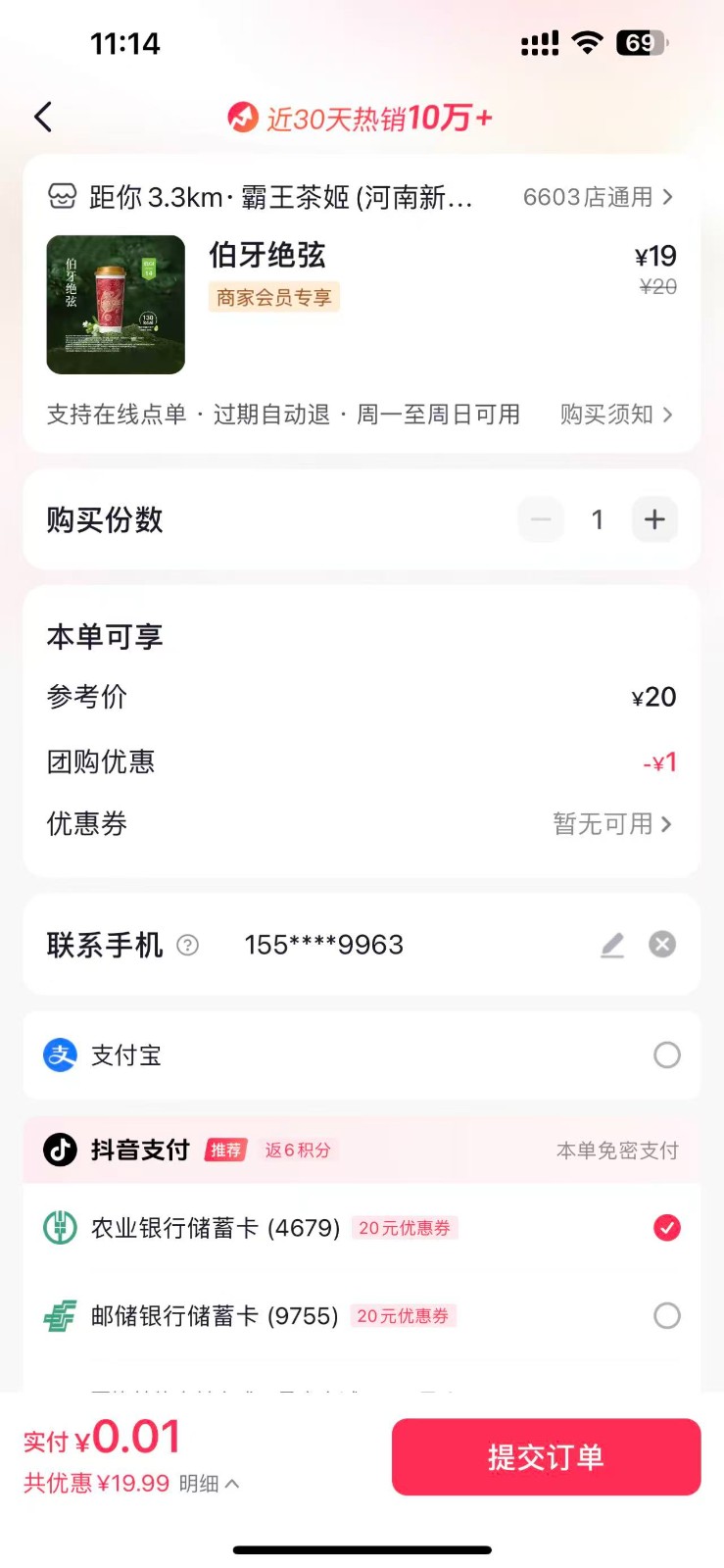Click the Alipay logo icon
The width and height of the screenshot is (724, 1568).
[x=60, y=1054]
